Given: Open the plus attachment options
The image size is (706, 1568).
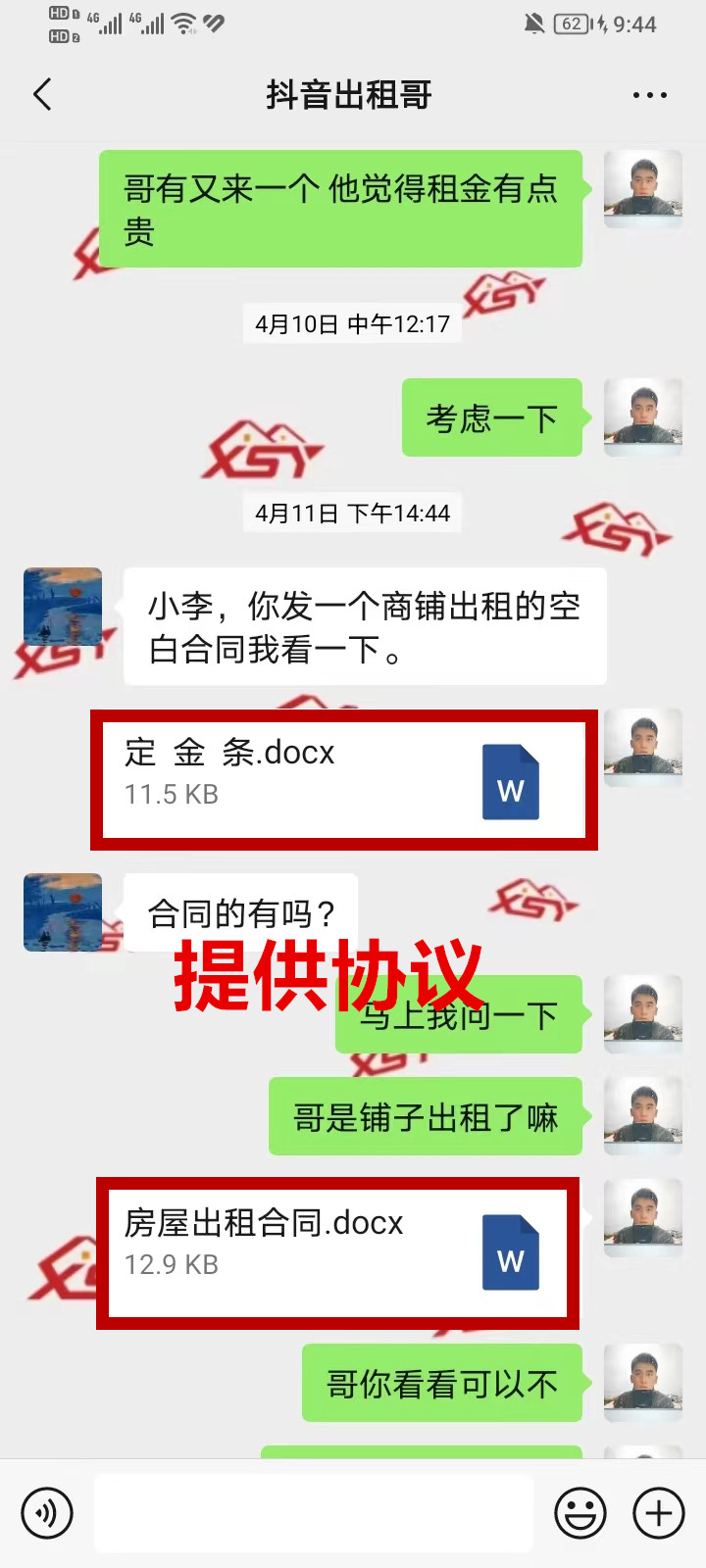Looking at the screenshot, I should 658,1512.
